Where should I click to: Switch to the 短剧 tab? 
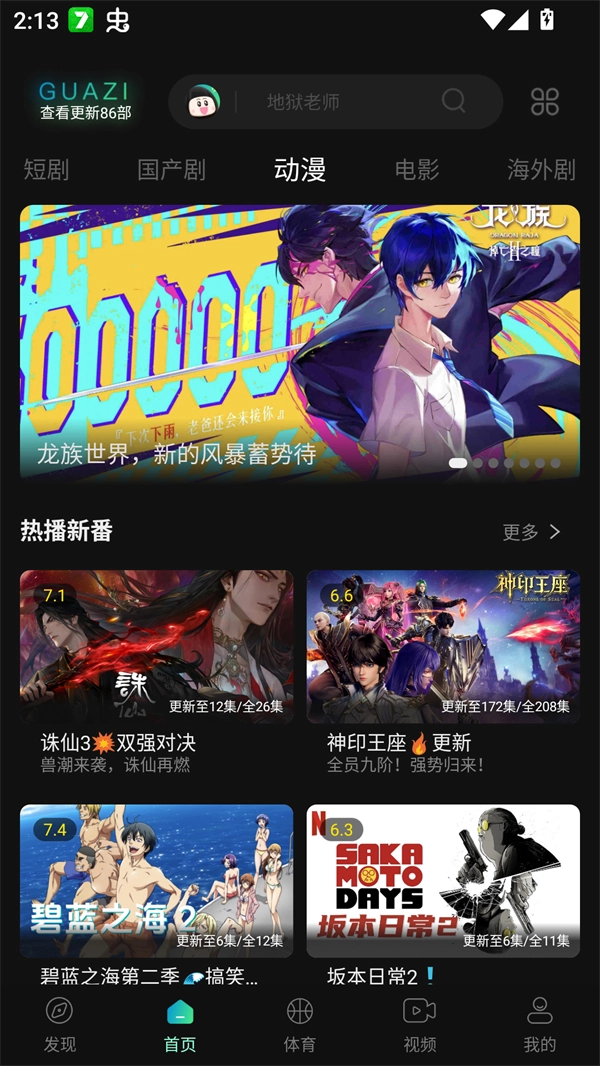46,170
